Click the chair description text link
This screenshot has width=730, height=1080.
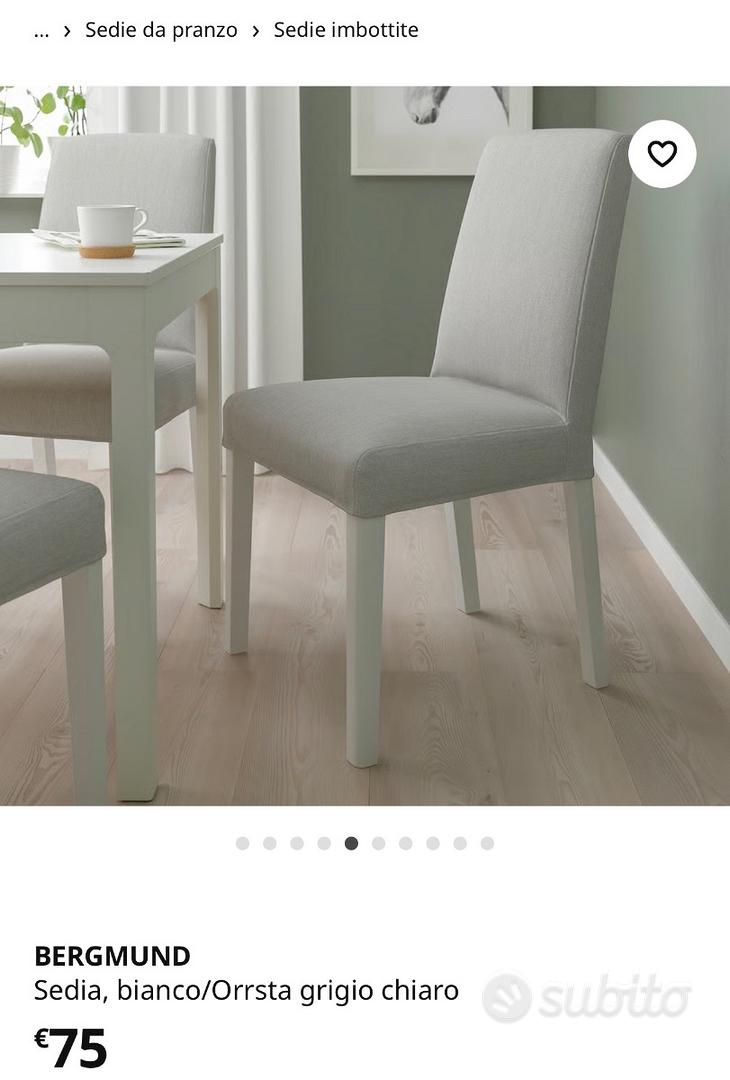click(x=246, y=990)
